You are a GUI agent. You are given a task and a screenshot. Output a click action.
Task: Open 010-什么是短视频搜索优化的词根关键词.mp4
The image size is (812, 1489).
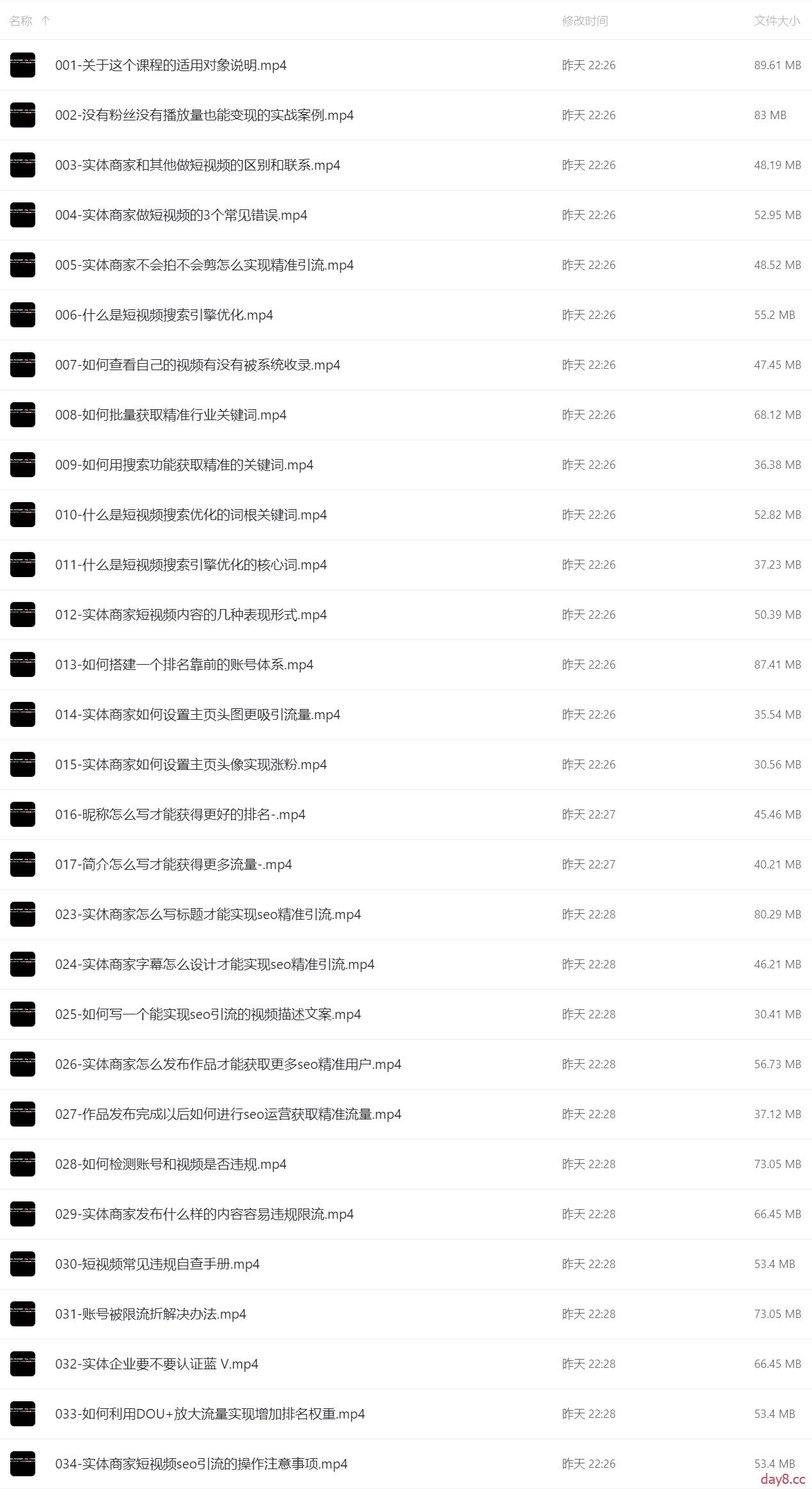click(191, 515)
